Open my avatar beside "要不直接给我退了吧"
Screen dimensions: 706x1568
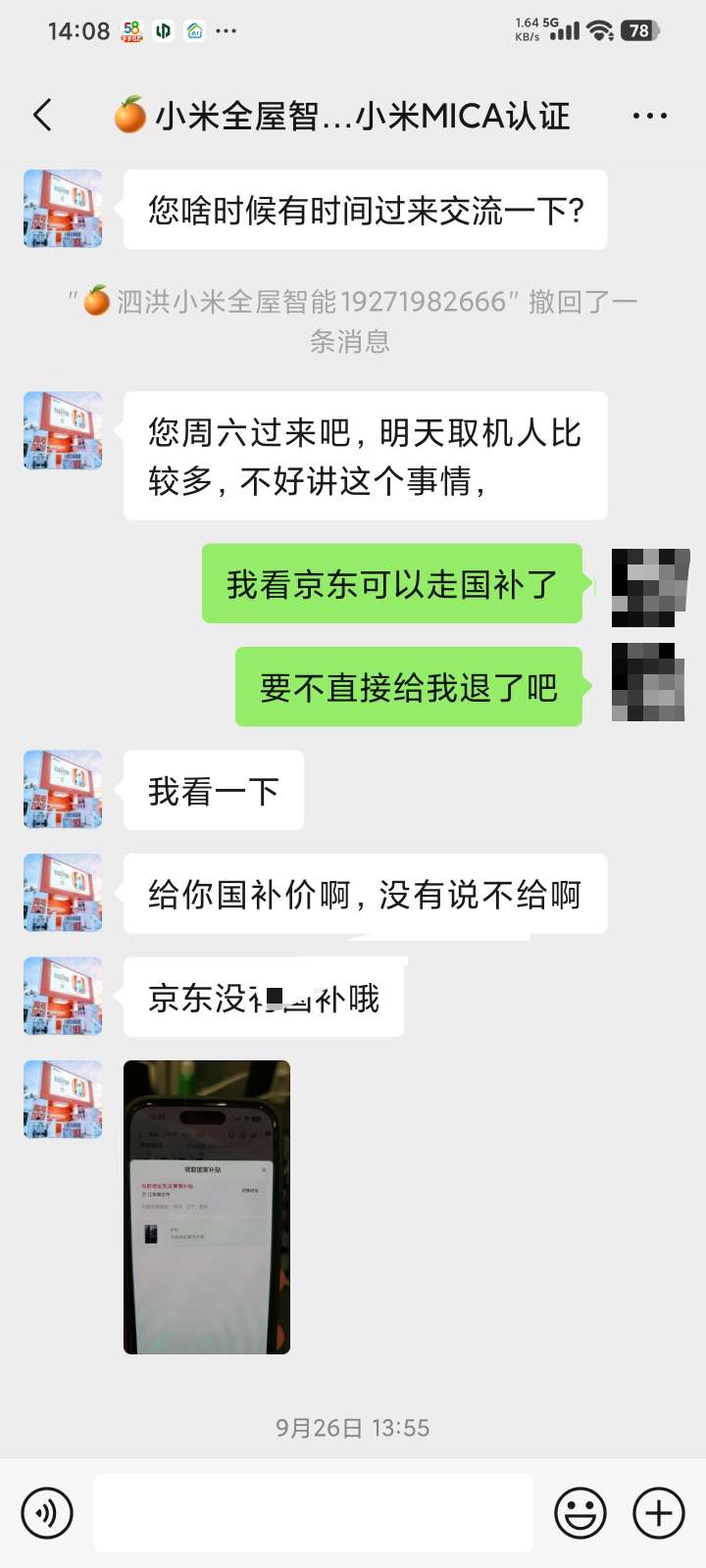tap(647, 683)
